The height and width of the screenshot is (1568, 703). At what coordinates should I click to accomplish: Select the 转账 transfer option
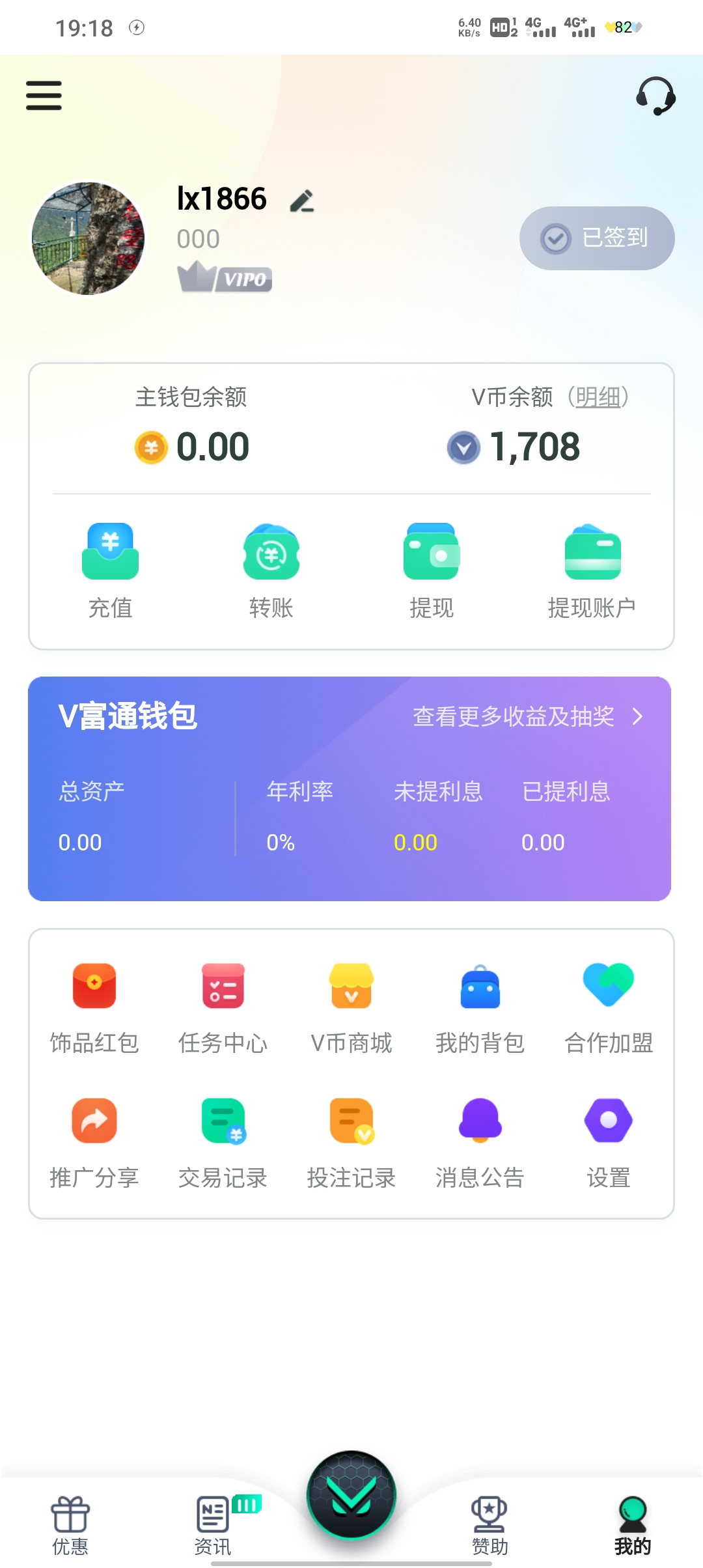click(x=271, y=570)
